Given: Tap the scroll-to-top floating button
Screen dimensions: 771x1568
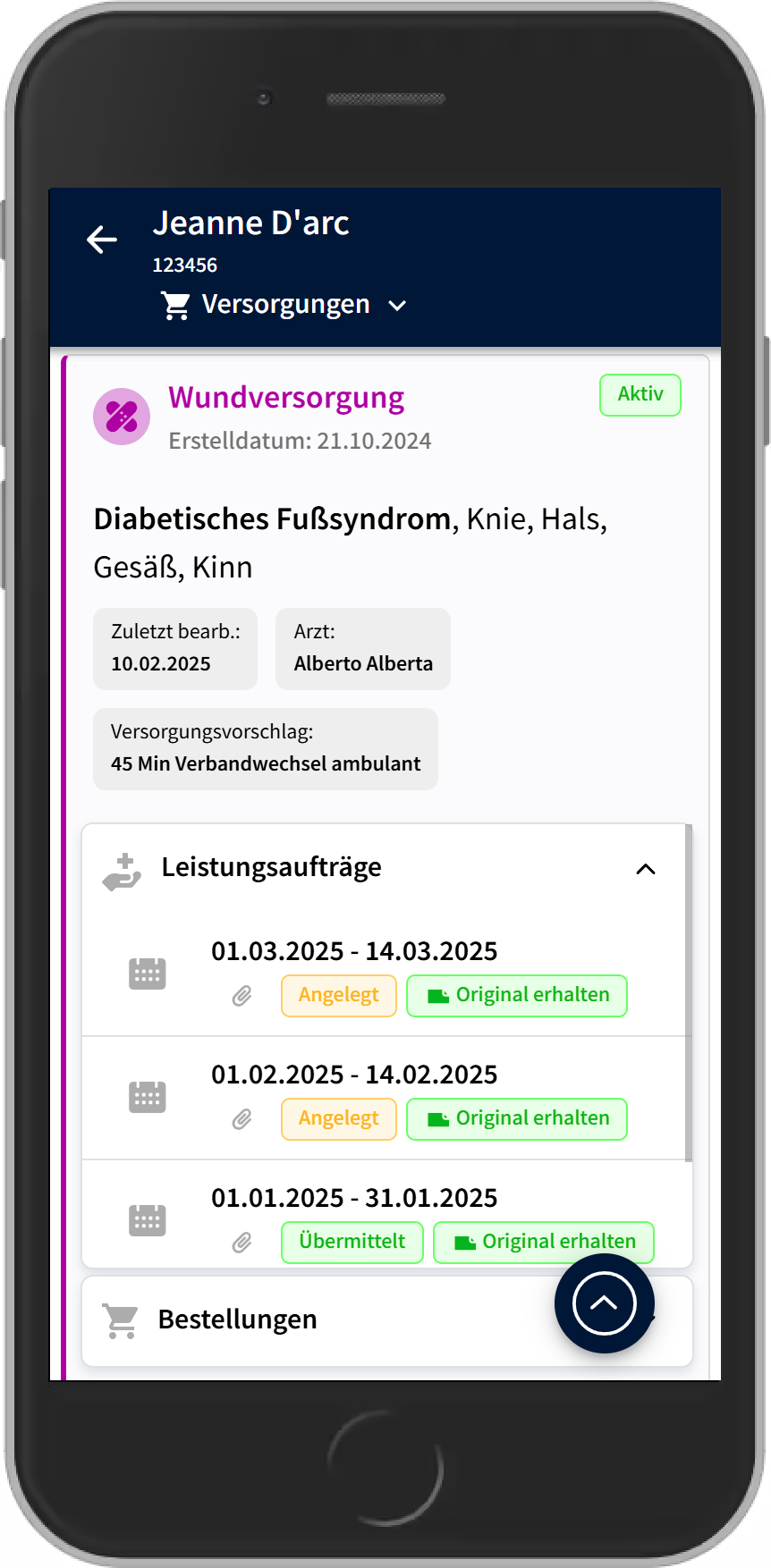Looking at the screenshot, I should pyautogui.click(x=604, y=1303).
